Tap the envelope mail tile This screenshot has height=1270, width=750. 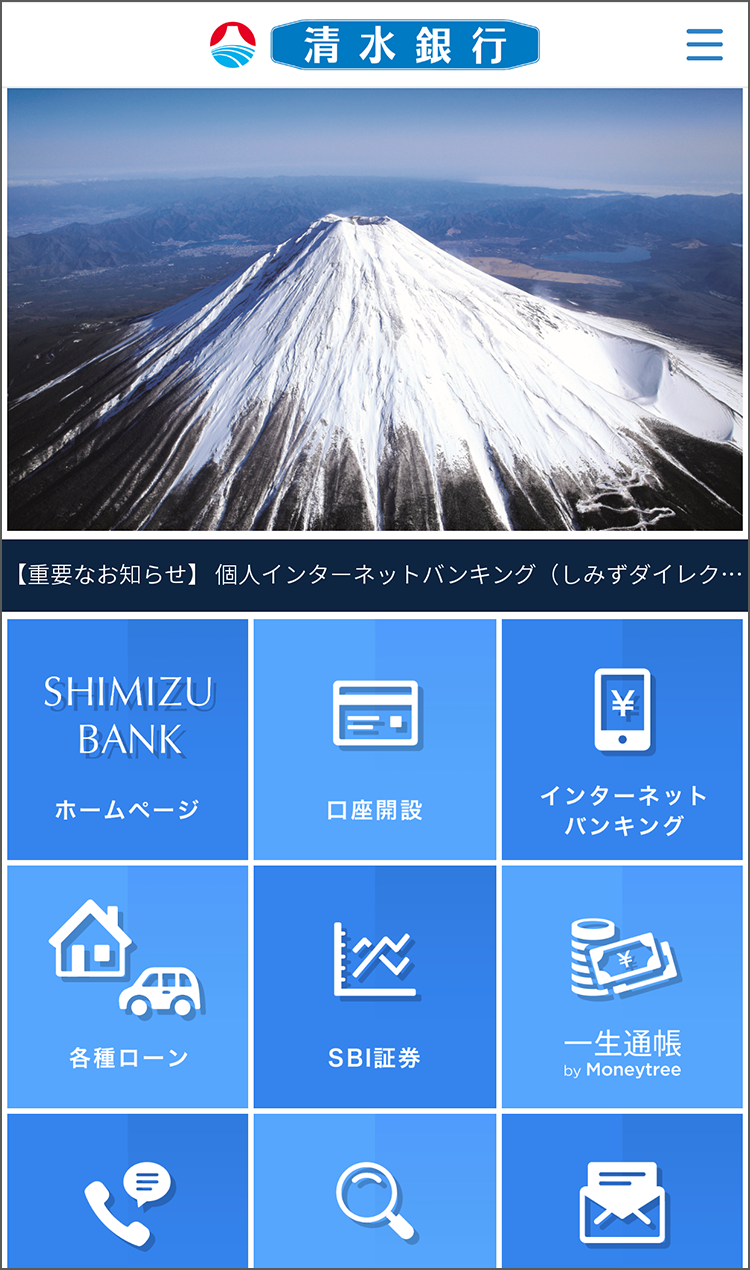pyautogui.click(x=622, y=1191)
